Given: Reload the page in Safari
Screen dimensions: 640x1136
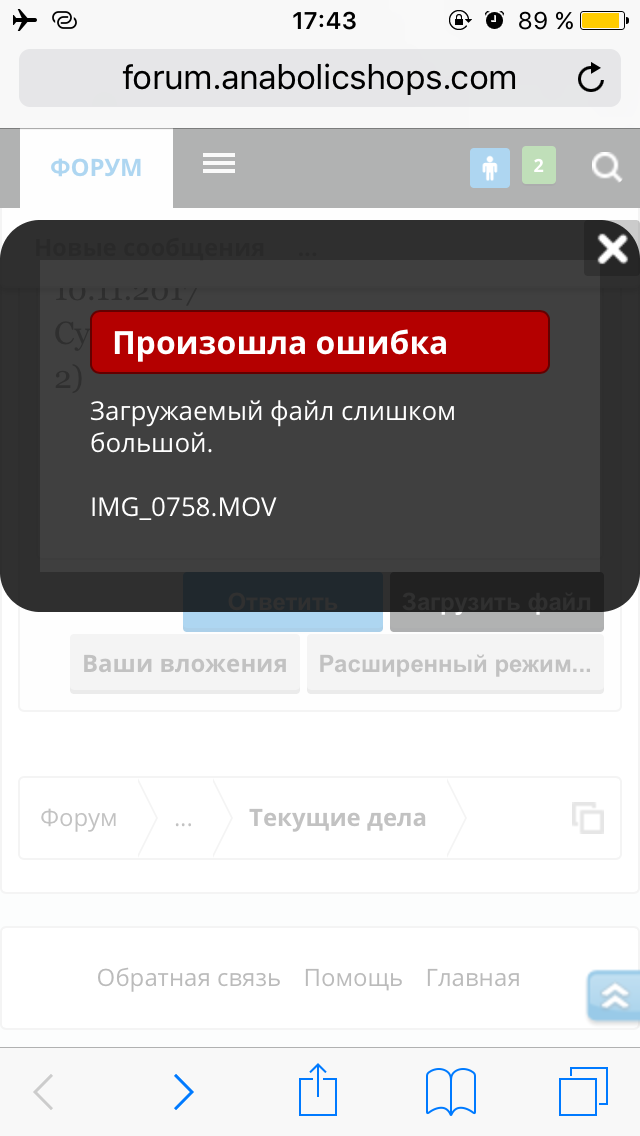Looking at the screenshot, I should pos(591,77).
